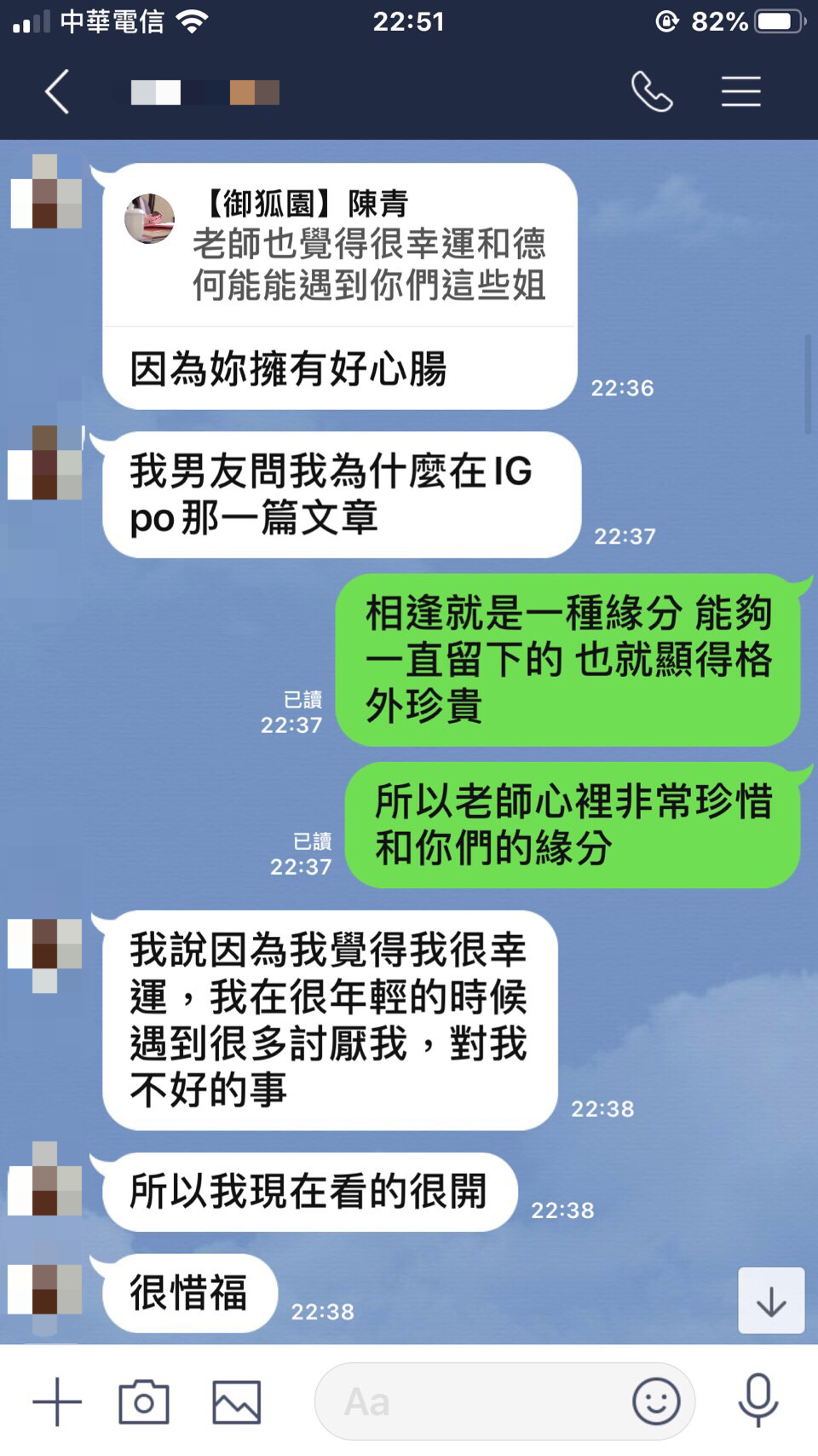The width and height of the screenshot is (818, 1456).
Task: Record a voice message
Action: click(758, 1401)
